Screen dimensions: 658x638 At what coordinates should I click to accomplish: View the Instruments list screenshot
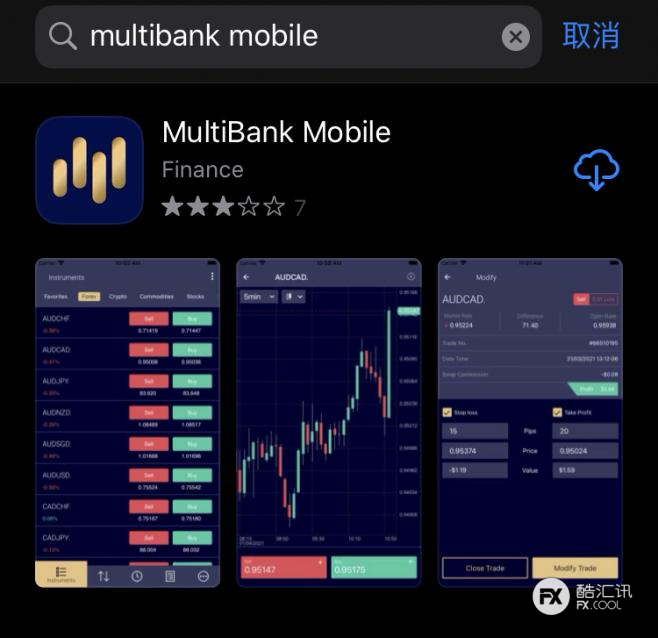pyautogui.click(x=128, y=422)
